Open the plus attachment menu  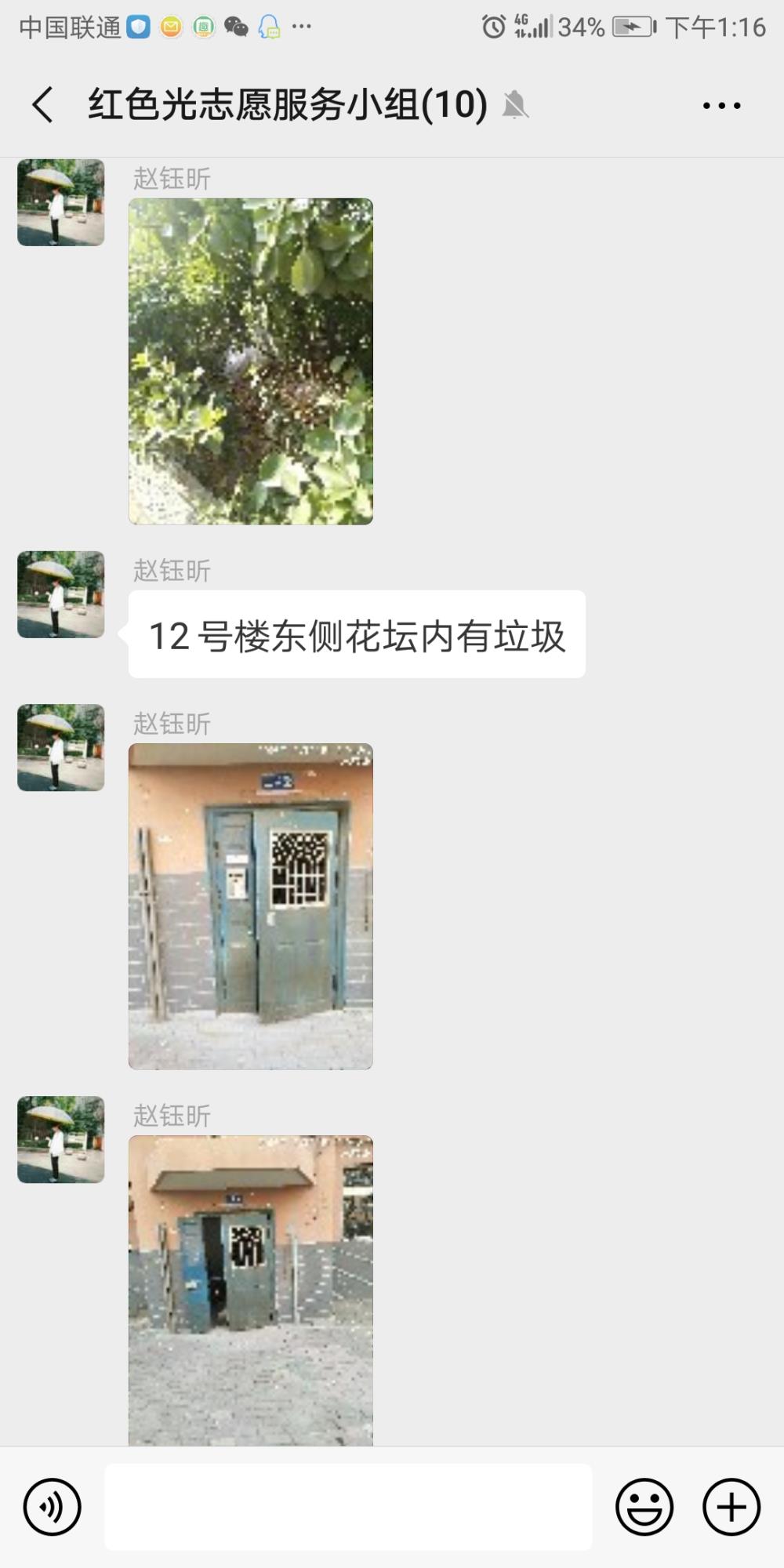[x=731, y=1507]
